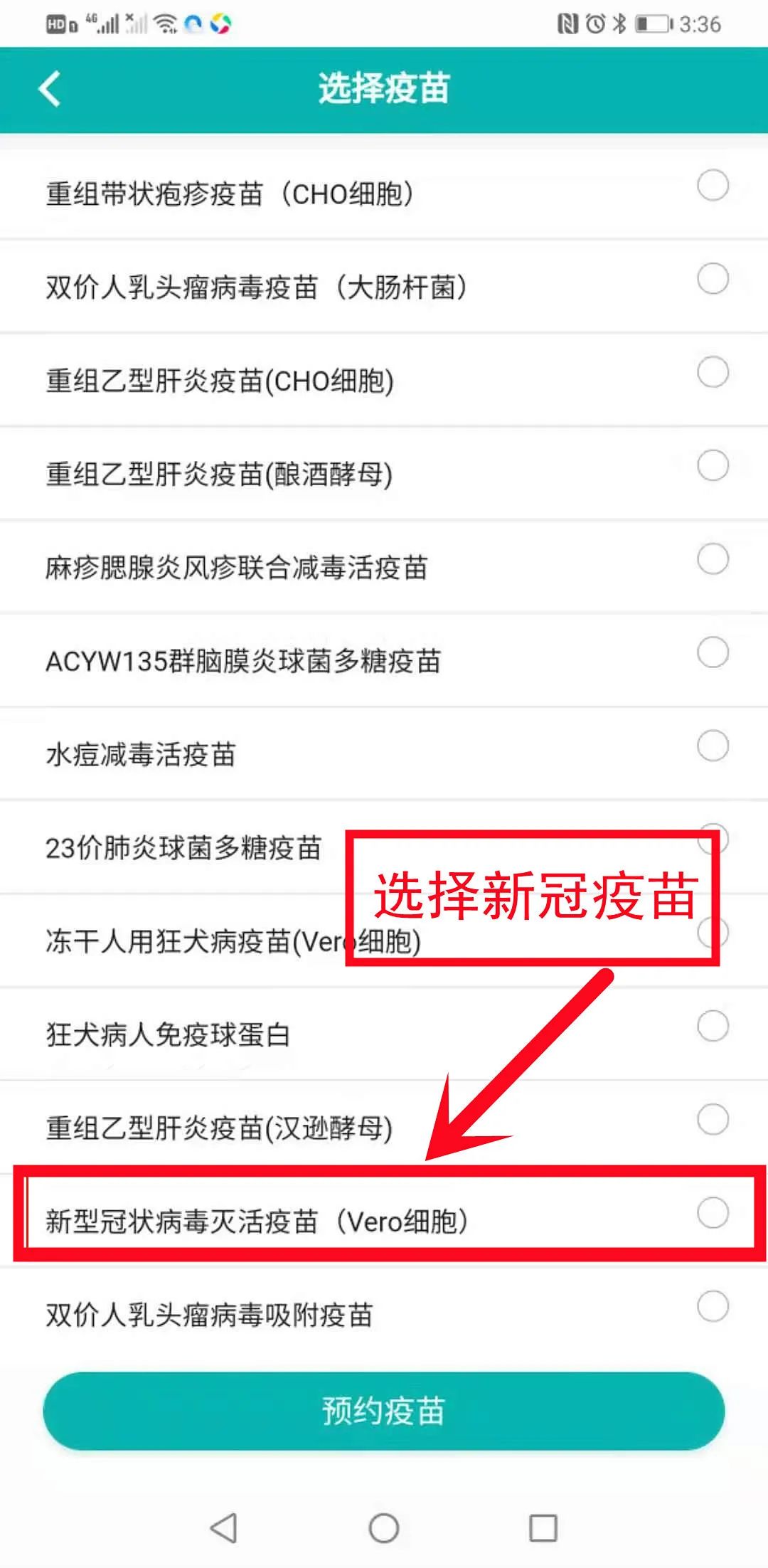Choose 重组乙型肝炎疫苗(酿酒酵母)

pyautogui.click(x=713, y=465)
